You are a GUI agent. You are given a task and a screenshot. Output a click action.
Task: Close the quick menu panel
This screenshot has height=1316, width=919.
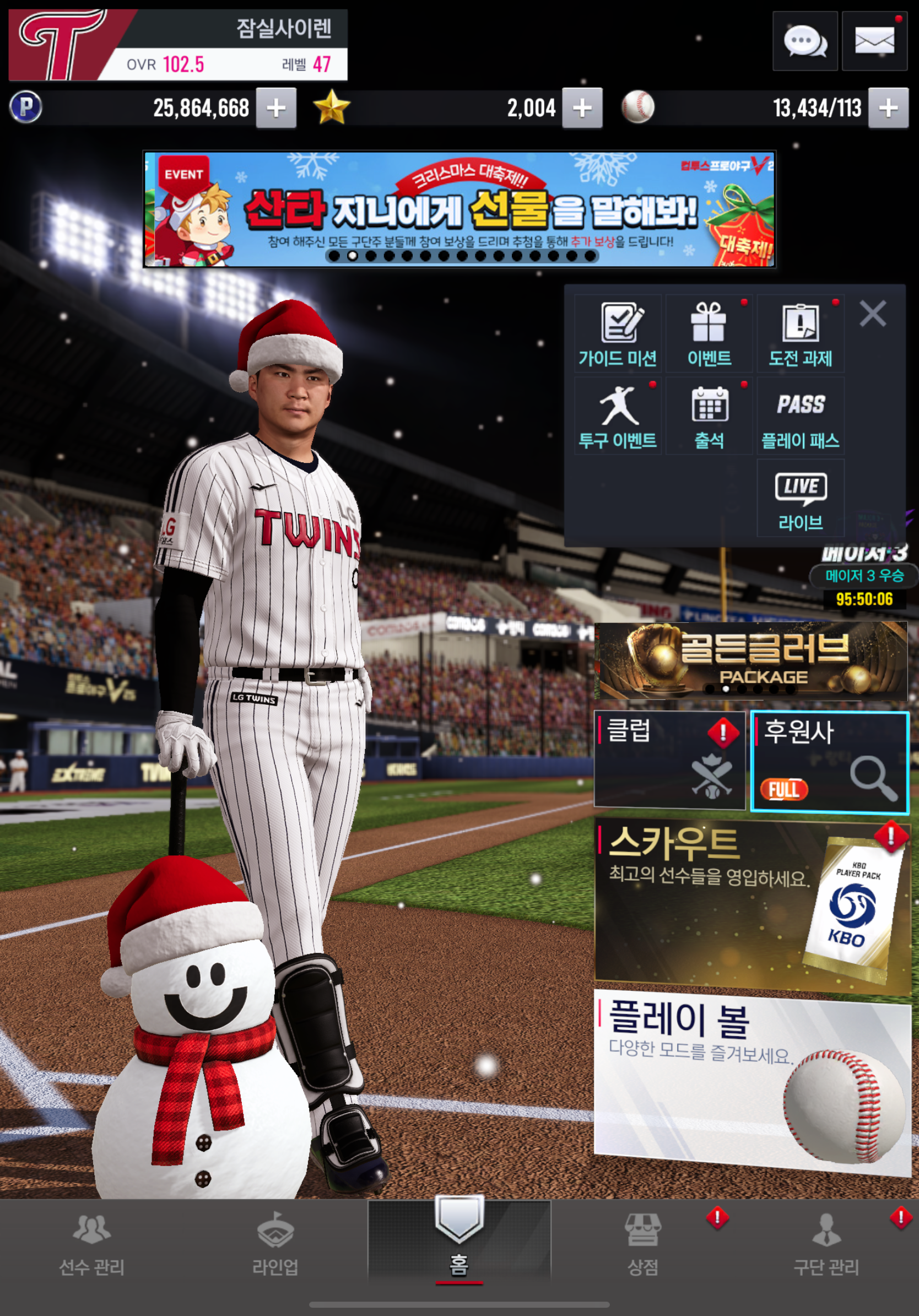pyautogui.click(x=873, y=314)
